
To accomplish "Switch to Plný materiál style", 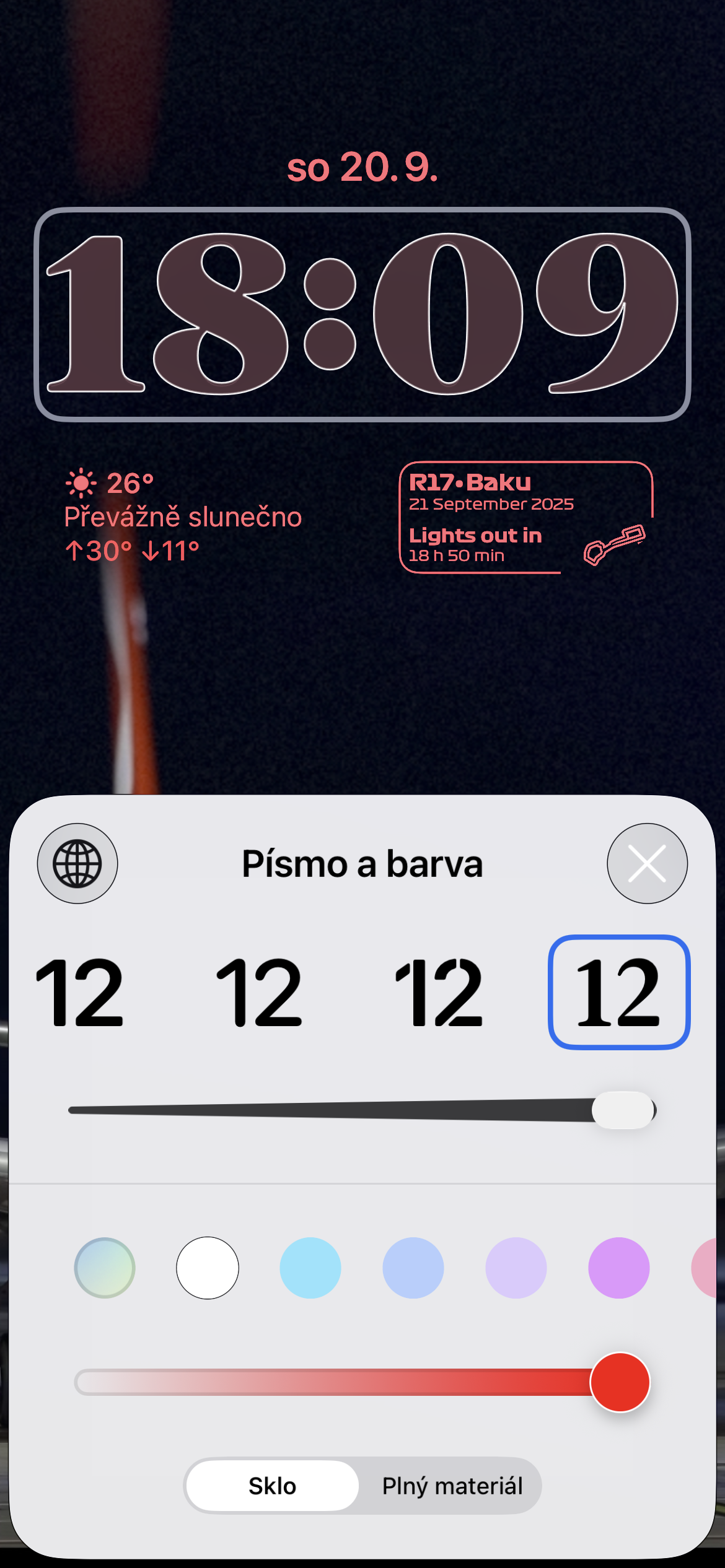I will coord(452,1486).
